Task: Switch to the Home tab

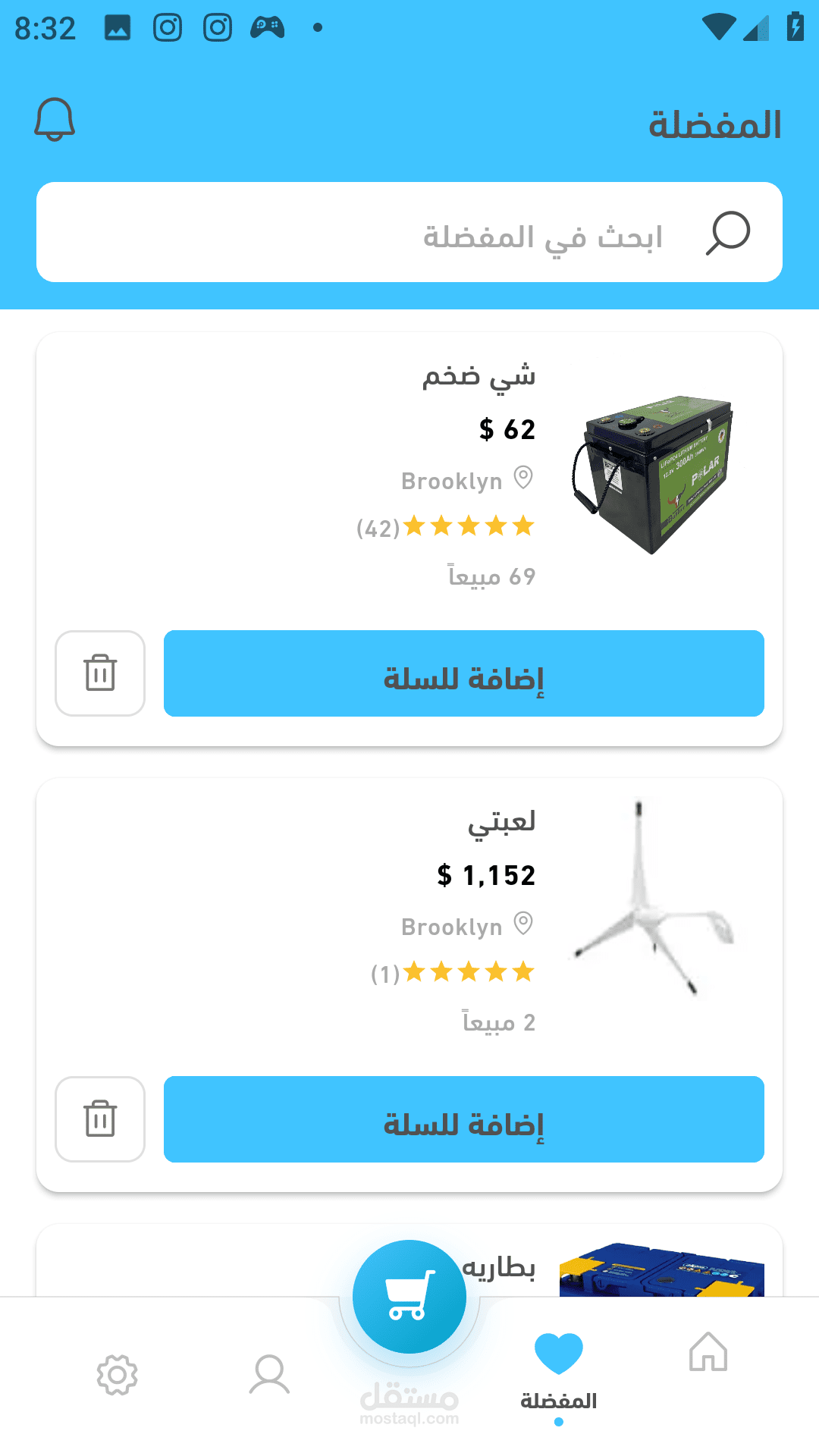Action: pyautogui.click(x=708, y=1352)
